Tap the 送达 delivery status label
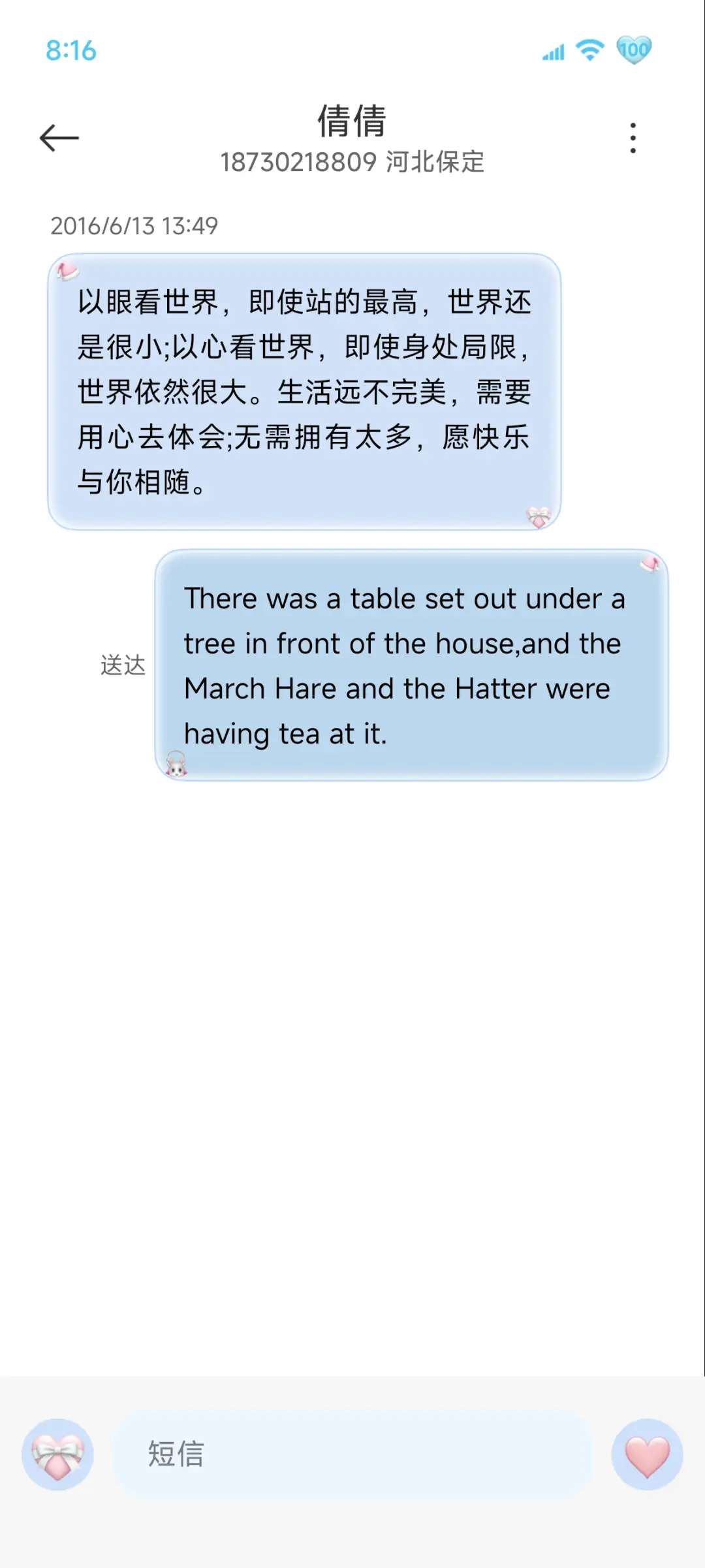Viewport: 705px width, 1568px height. coord(122,666)
